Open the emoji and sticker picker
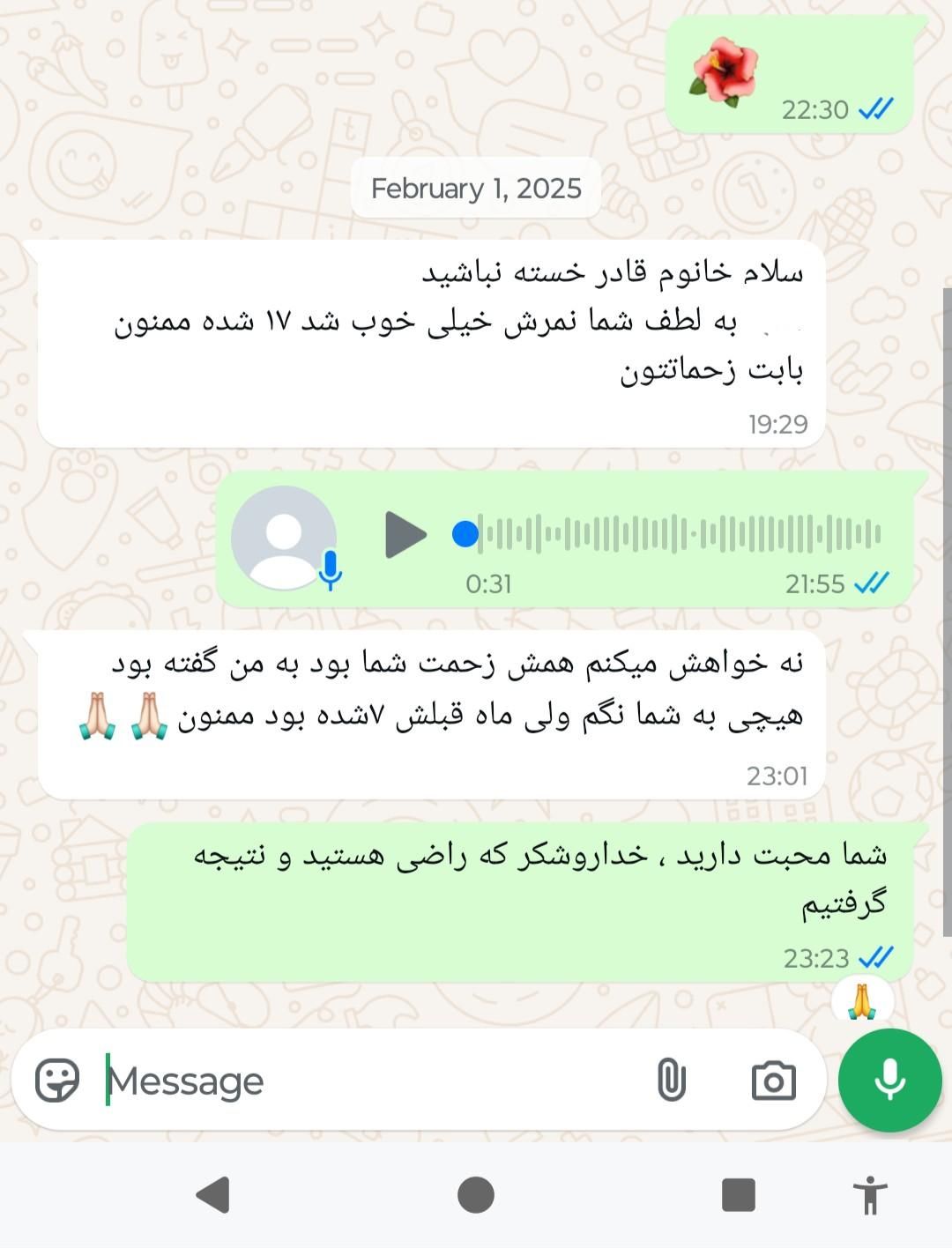The height and width of the screenshot is (1248, 952). click(57, 1081)
